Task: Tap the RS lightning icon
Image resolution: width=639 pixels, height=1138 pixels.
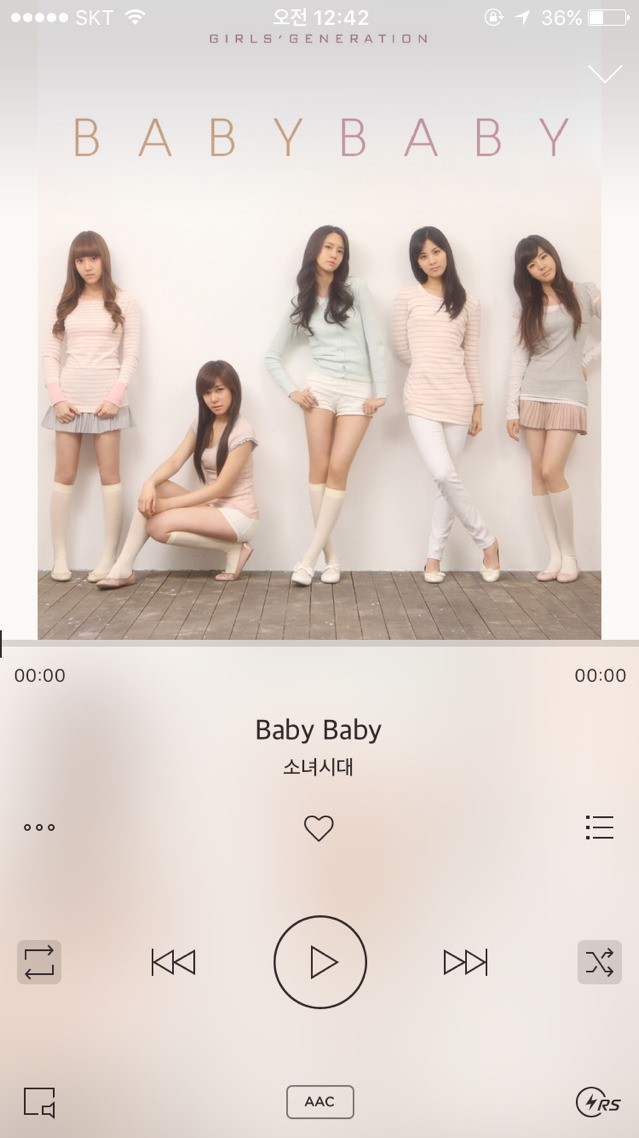Action: tap(598, 1102)
